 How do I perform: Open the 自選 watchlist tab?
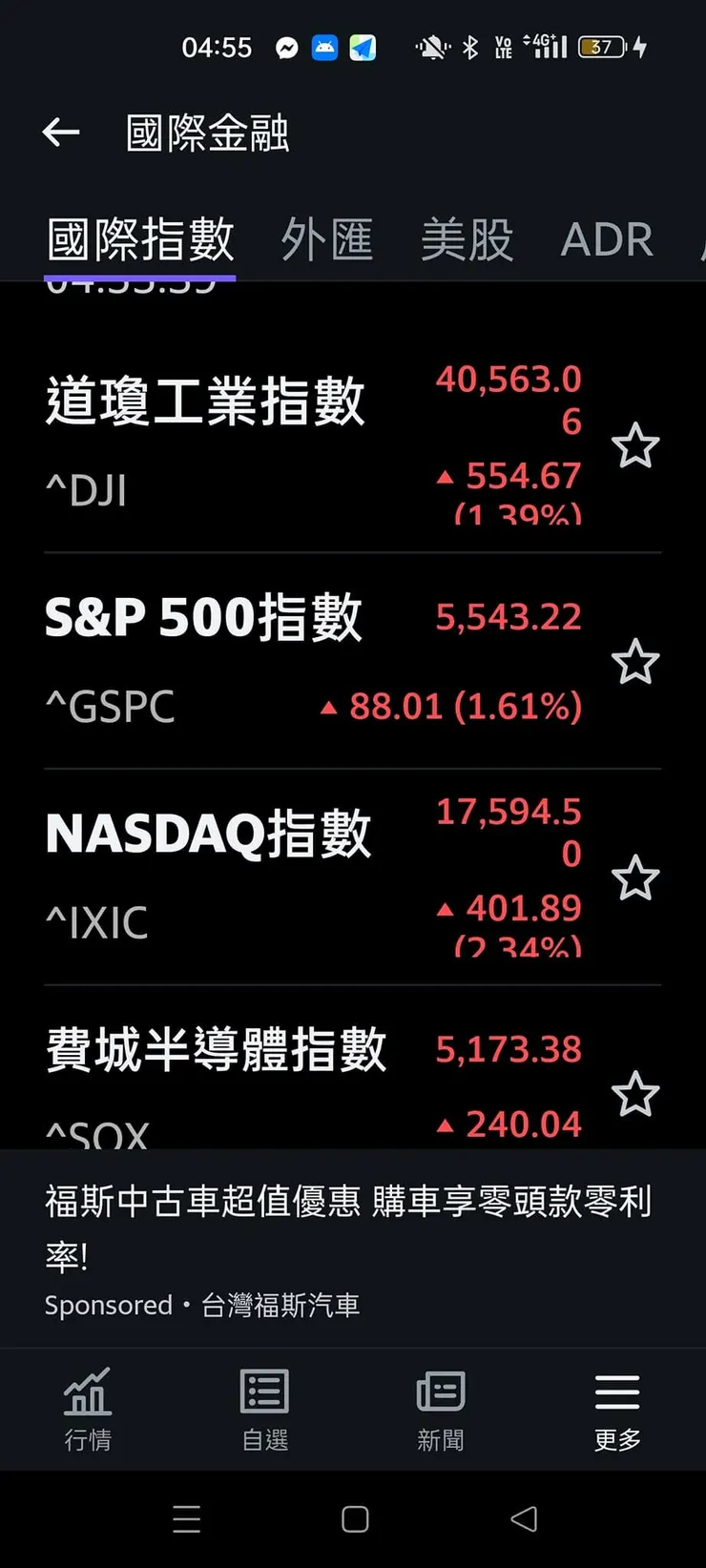264,1409
